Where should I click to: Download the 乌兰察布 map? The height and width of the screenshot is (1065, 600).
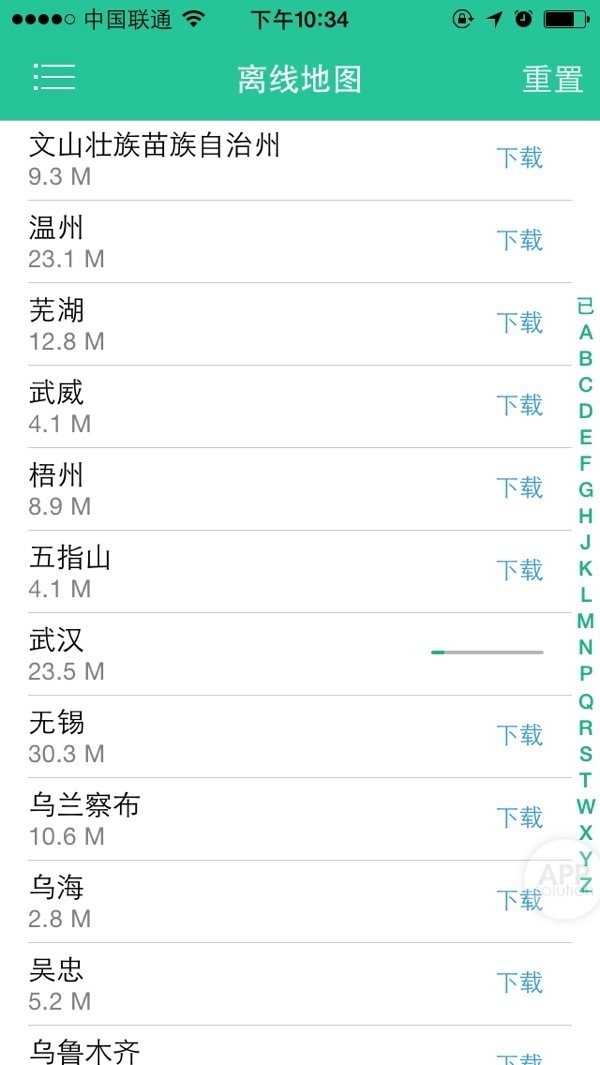pyautogui.click(x=520, y=817)
